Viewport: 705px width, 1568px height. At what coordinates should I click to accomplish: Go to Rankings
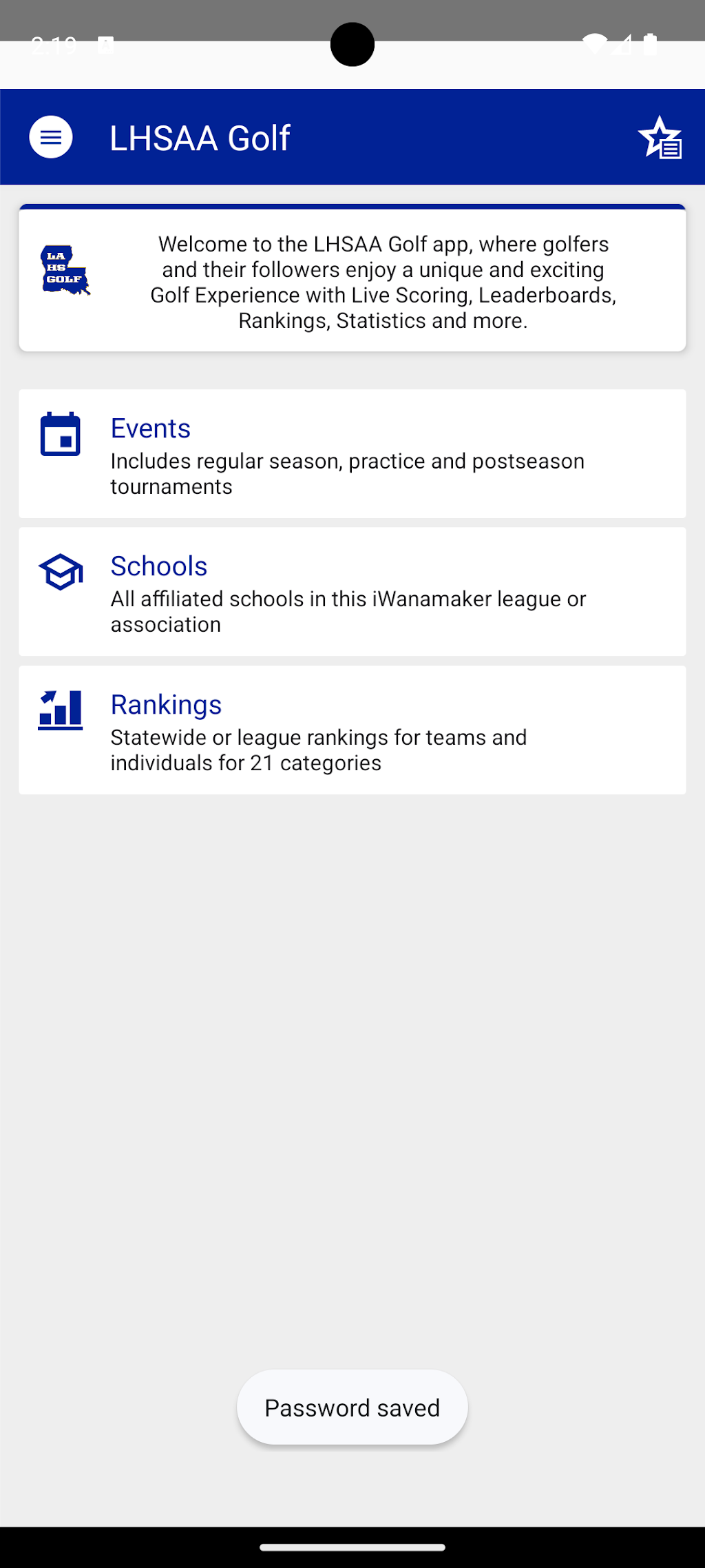352,730
